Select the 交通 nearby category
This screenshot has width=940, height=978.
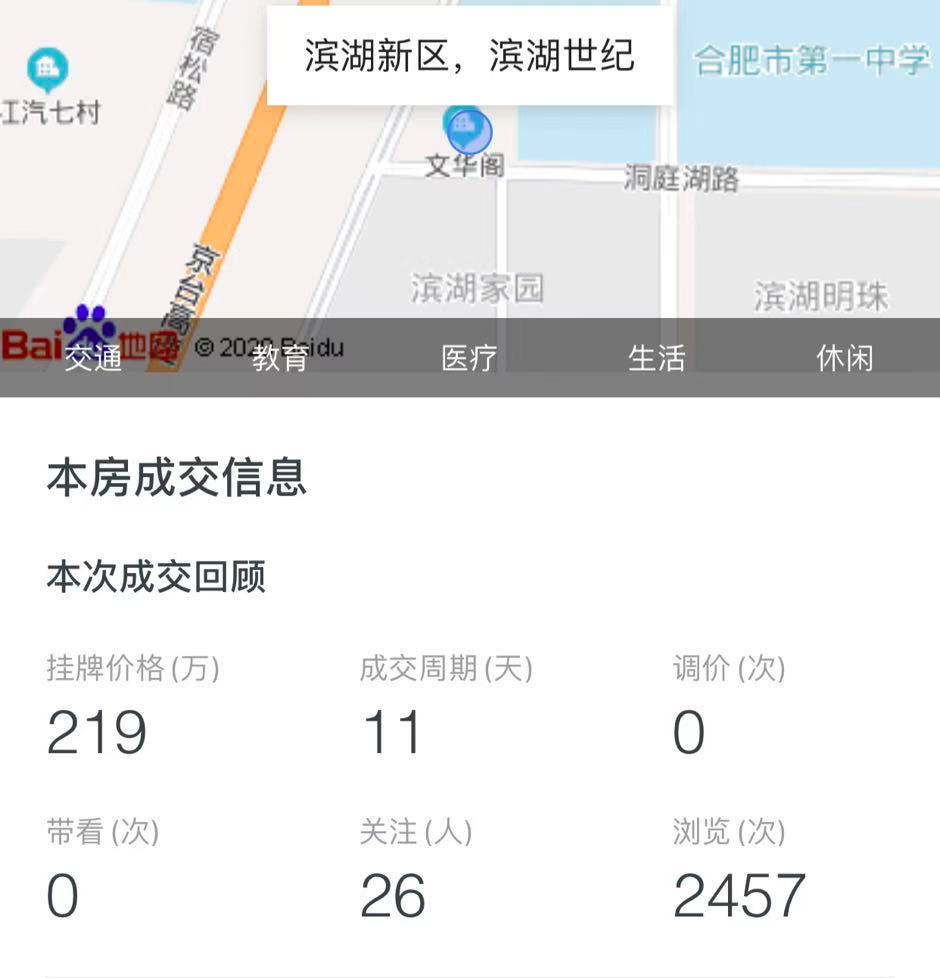click(94, 358)
